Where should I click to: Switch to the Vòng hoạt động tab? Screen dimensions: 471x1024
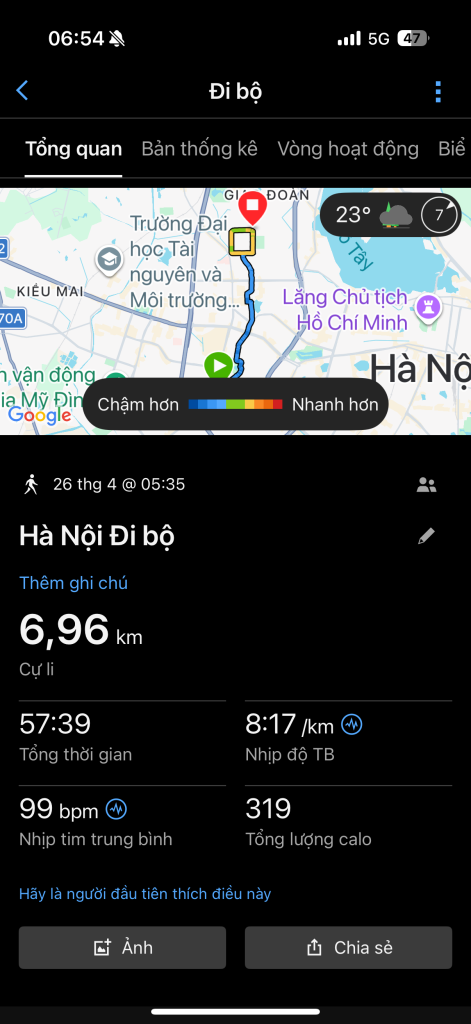(348, 149)
